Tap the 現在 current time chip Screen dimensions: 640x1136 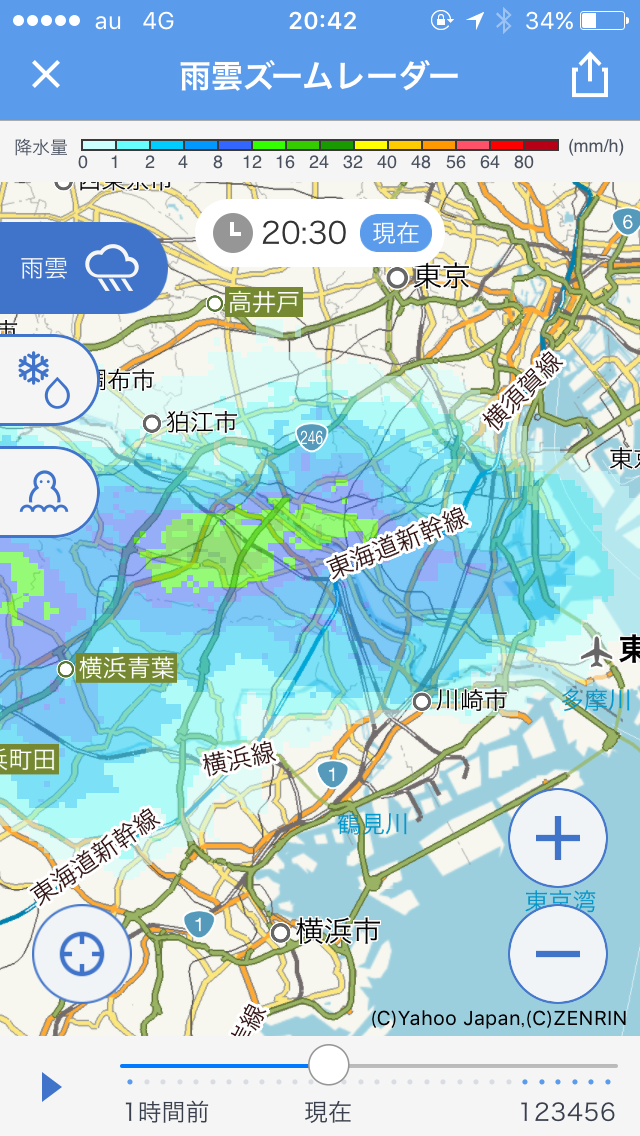tap(396, 233)
